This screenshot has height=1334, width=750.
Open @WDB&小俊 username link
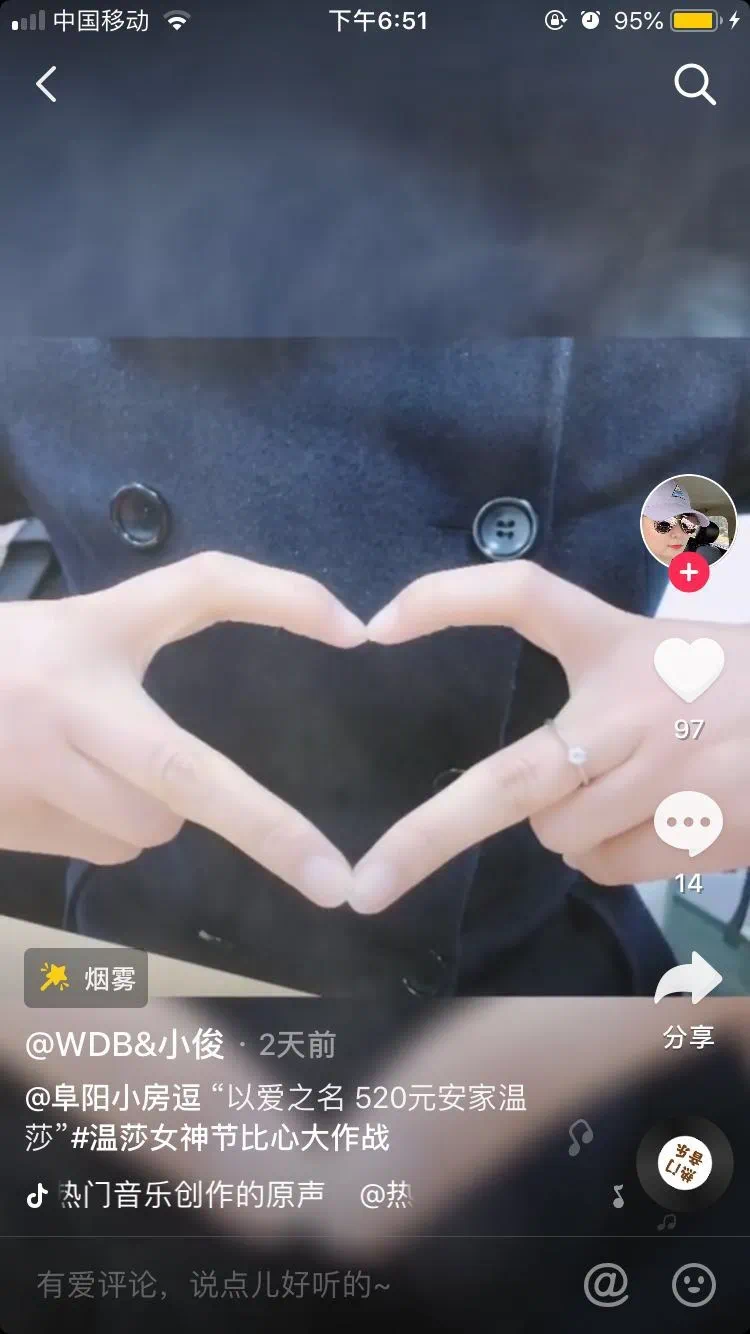pyautogui.click(x=125, y=1045)
